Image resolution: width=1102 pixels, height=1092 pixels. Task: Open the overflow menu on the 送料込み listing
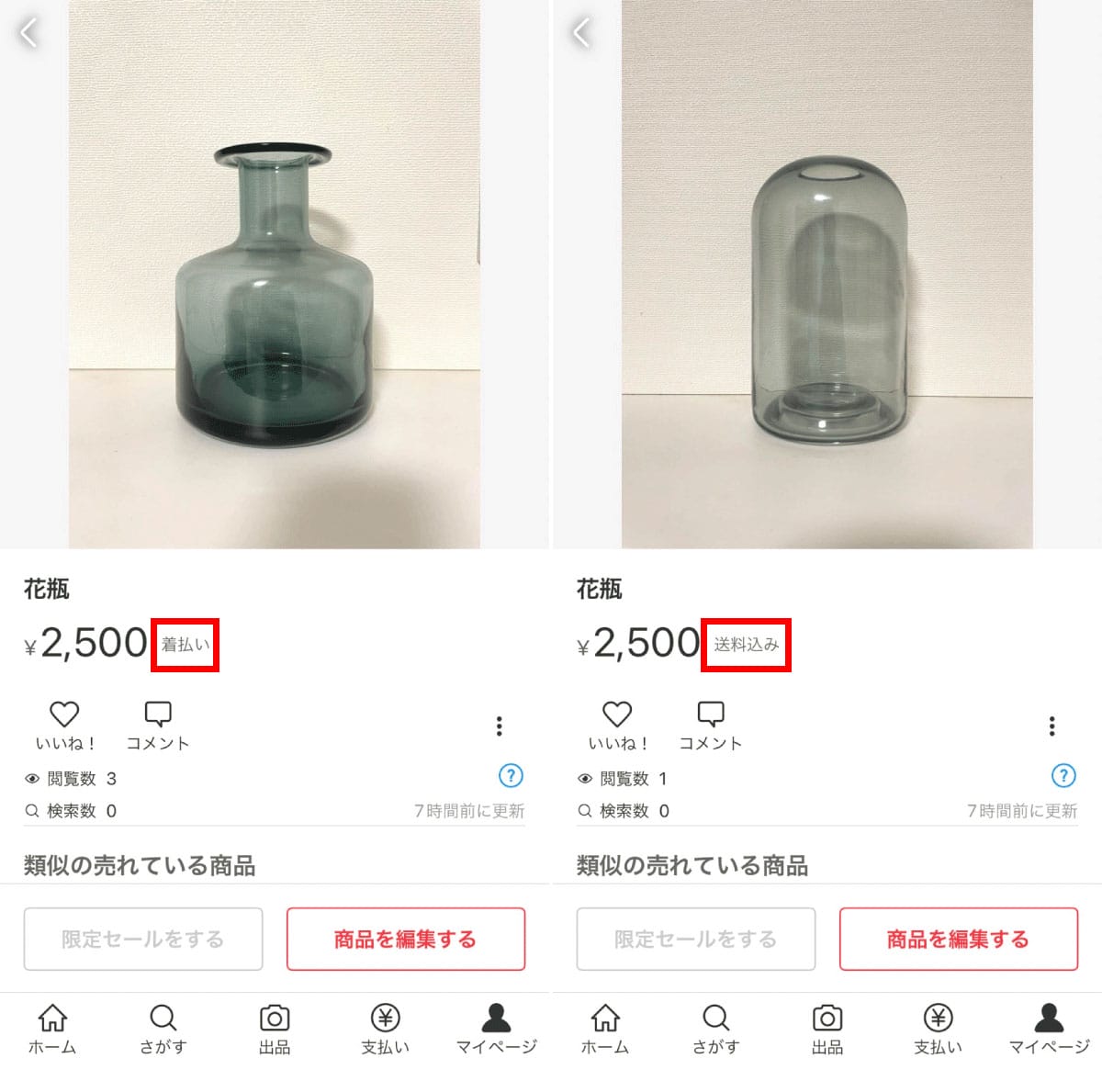[1052, 726]
